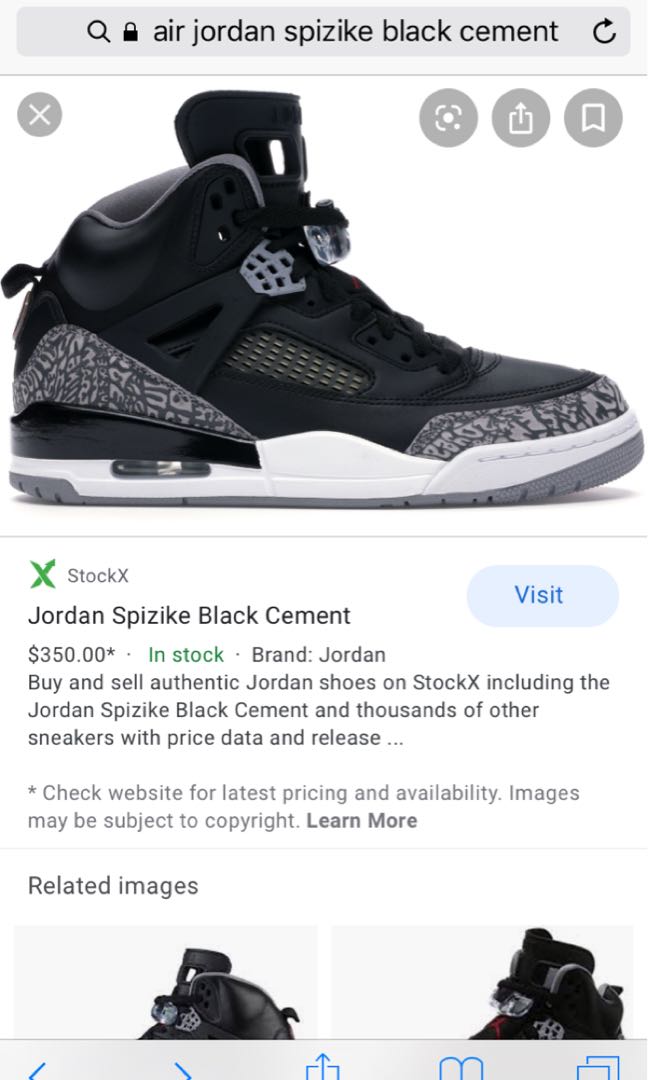Open the Jordan Spizike Black Cement title
Screen dimensions: 648x1080
pos(189,615)
